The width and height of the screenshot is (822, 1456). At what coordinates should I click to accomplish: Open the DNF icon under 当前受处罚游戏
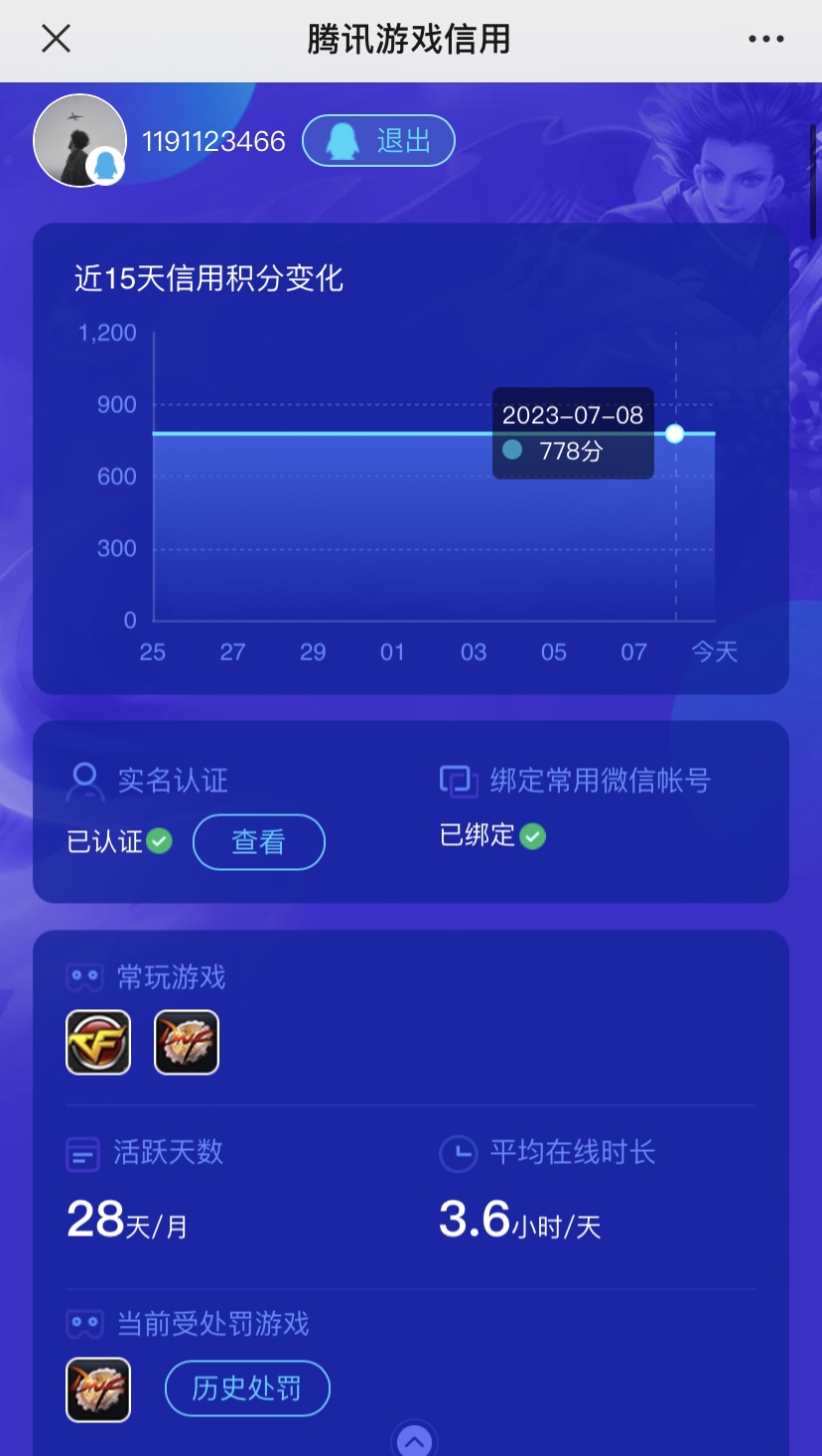pos(98,1388)
